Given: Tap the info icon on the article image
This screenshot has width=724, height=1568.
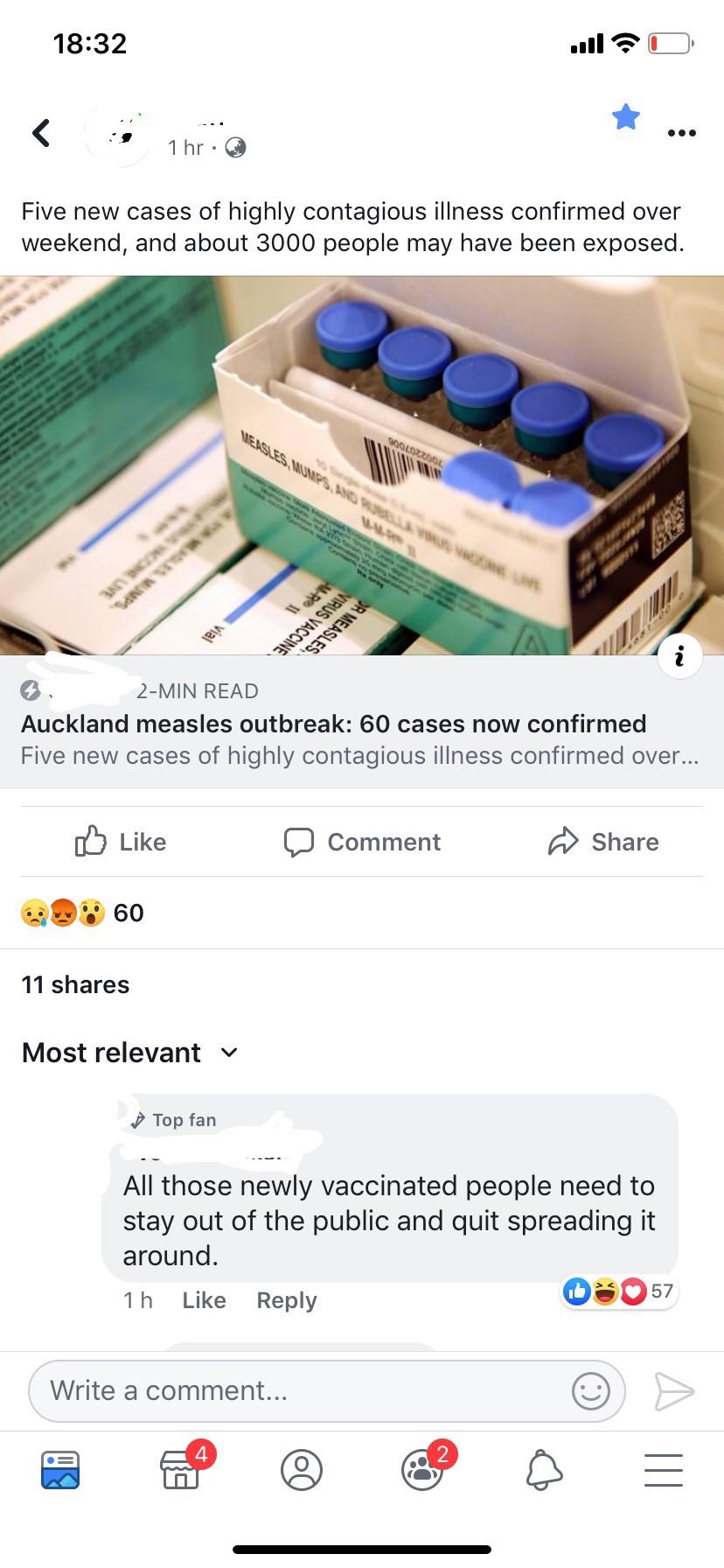Looking at the screenshot, I should 679,655.
